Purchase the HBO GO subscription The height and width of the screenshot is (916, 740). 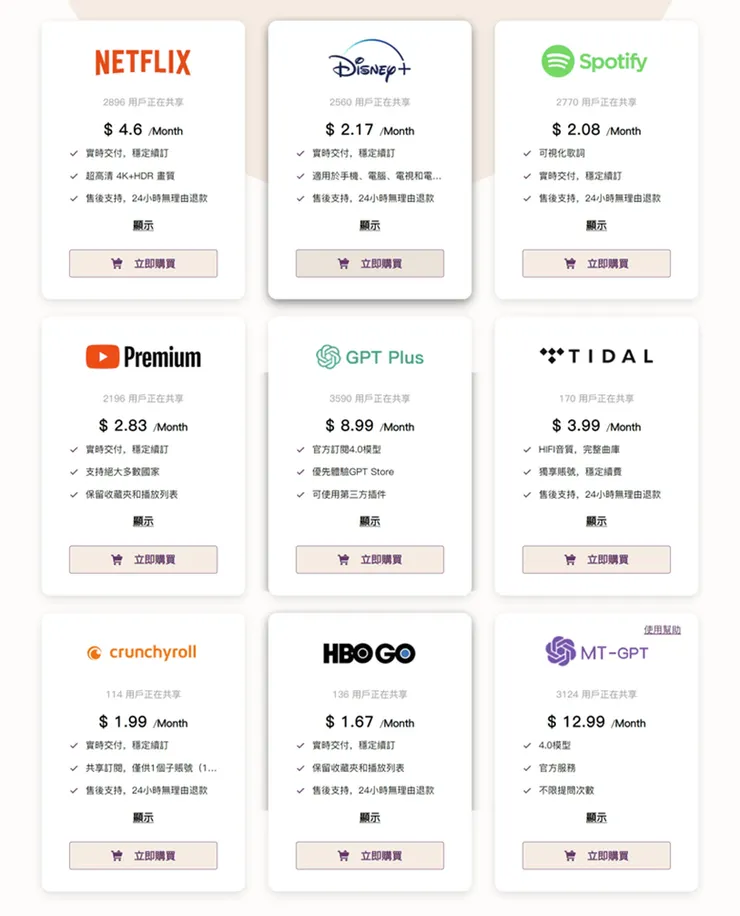[370, 856]
